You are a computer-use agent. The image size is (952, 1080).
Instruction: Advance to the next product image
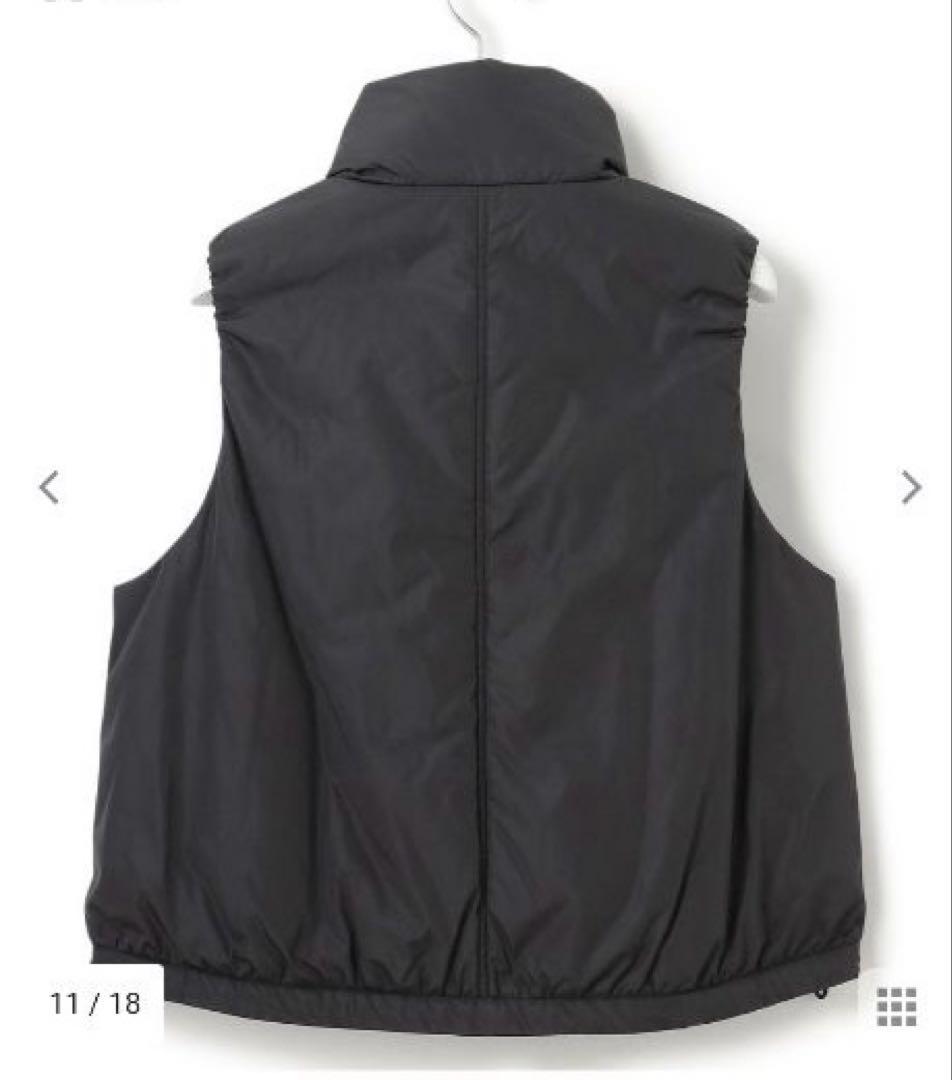pos(910,488)
